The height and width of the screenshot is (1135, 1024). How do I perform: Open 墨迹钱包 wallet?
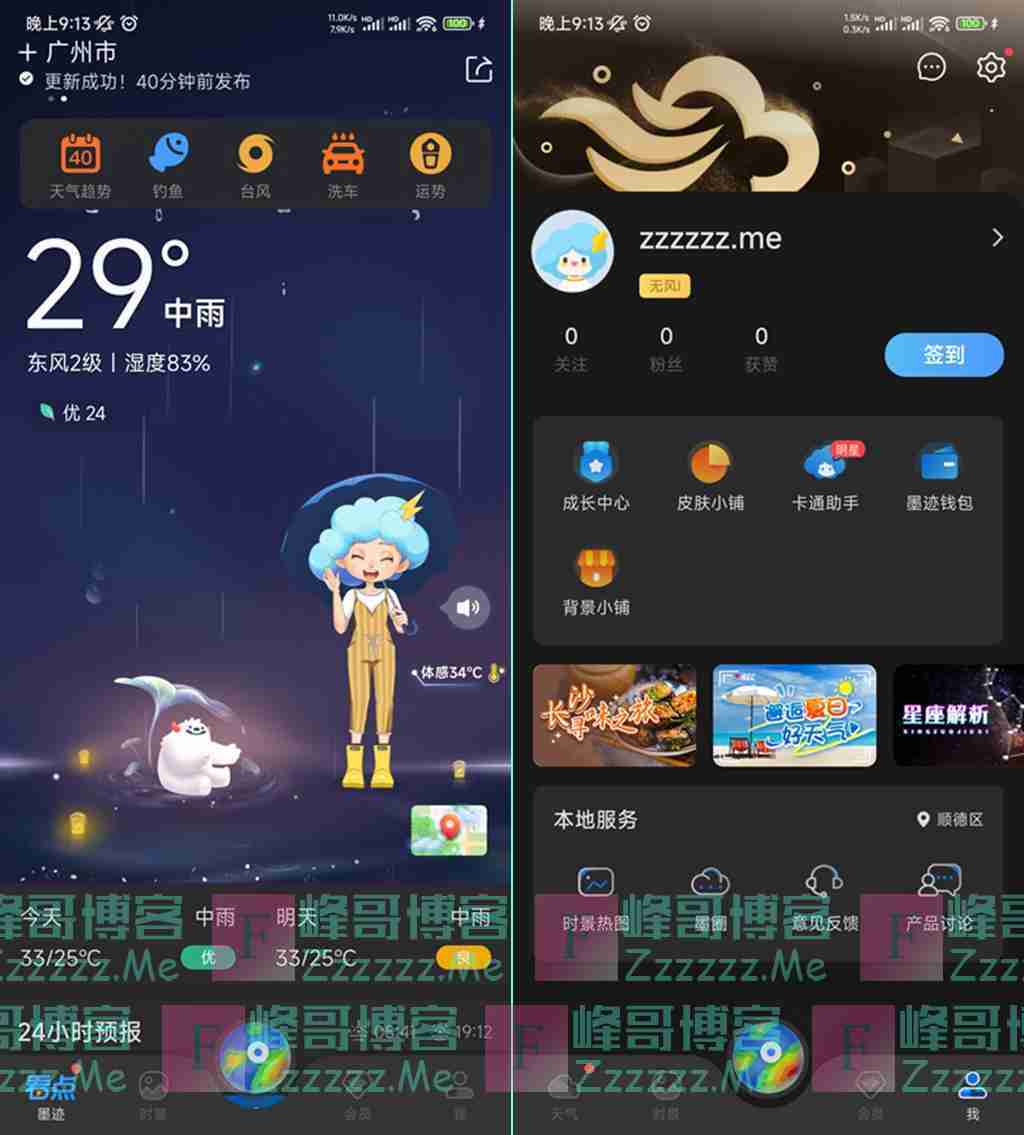[x=939, y=476]
